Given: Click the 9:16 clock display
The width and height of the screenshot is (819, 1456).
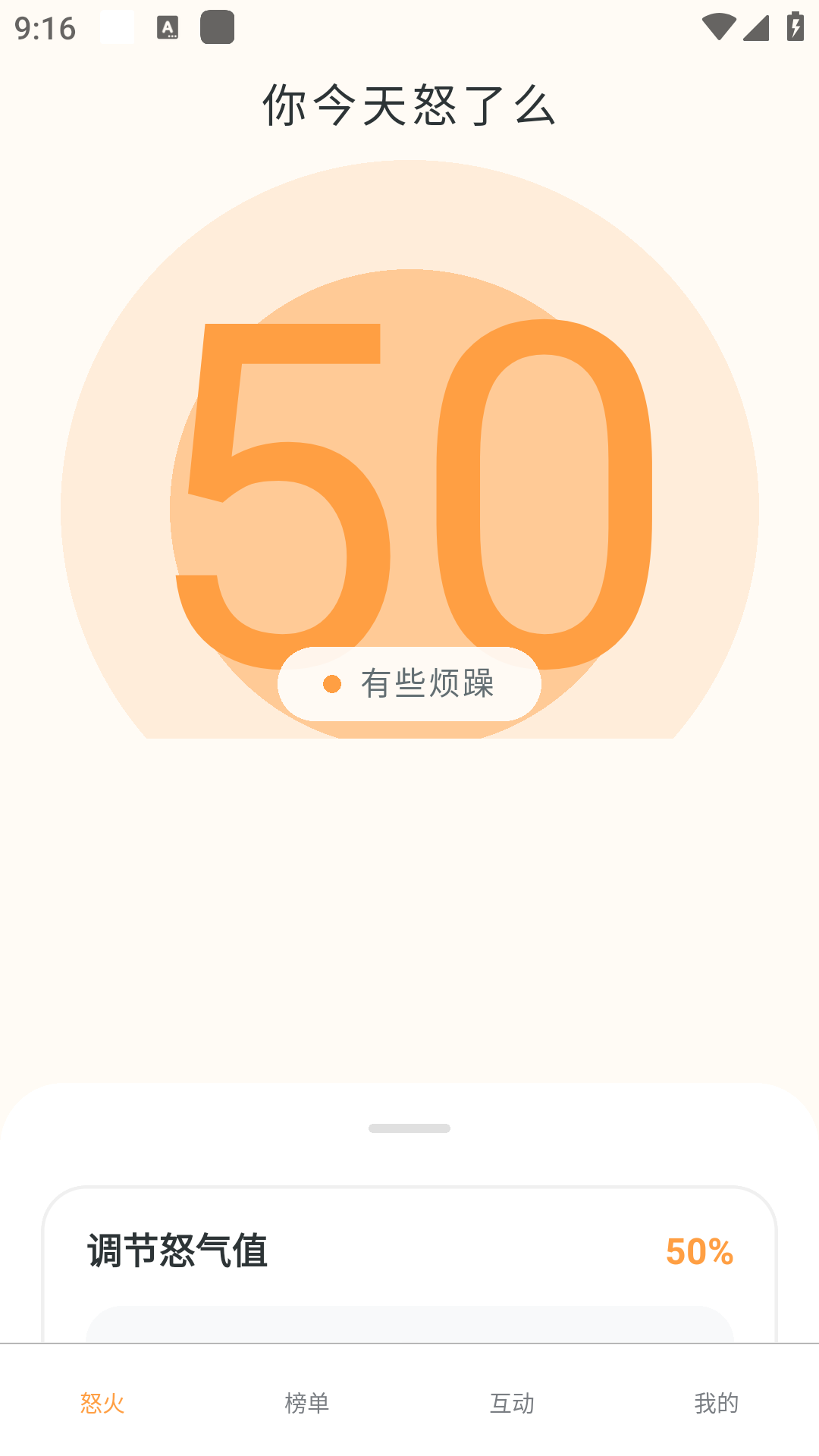Looking at the screenshot, I should click(x=47, y=28).
